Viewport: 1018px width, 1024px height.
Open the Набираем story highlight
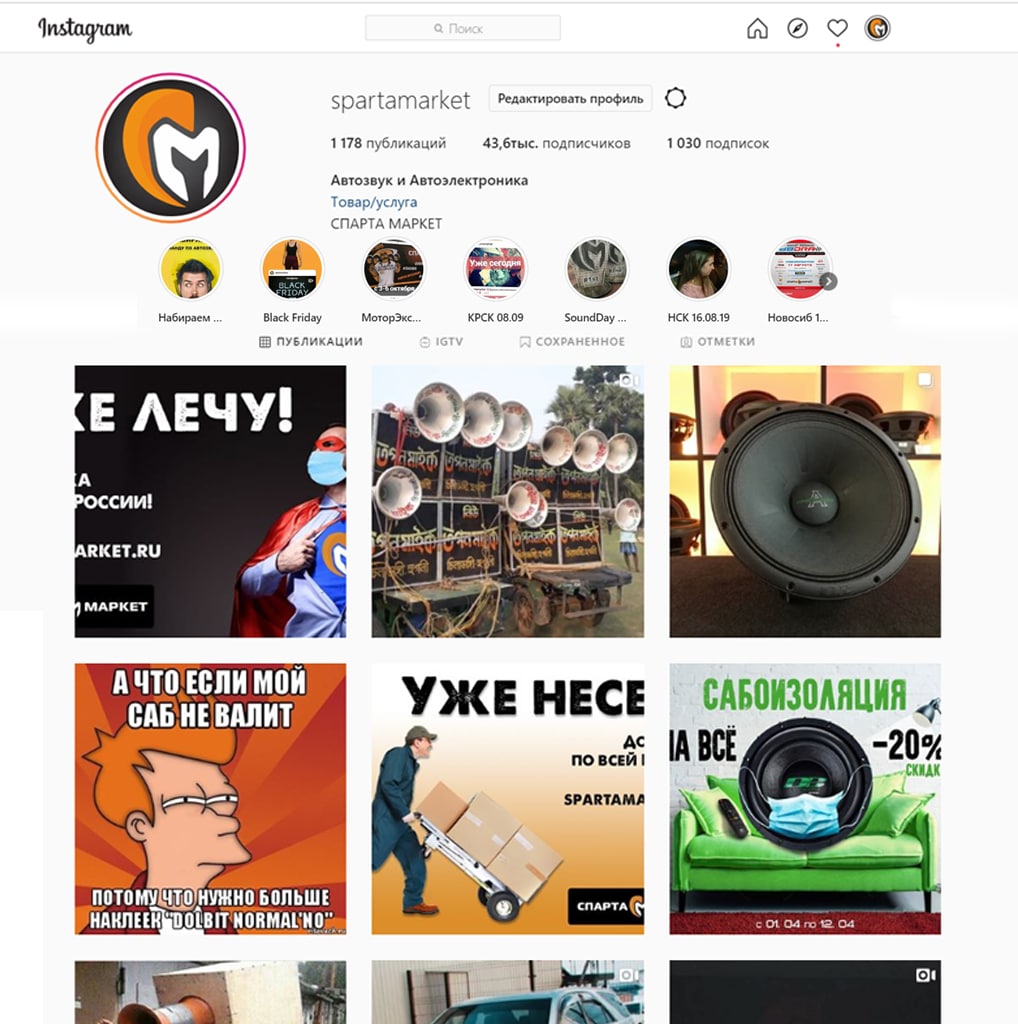click(x=190, y=268)
